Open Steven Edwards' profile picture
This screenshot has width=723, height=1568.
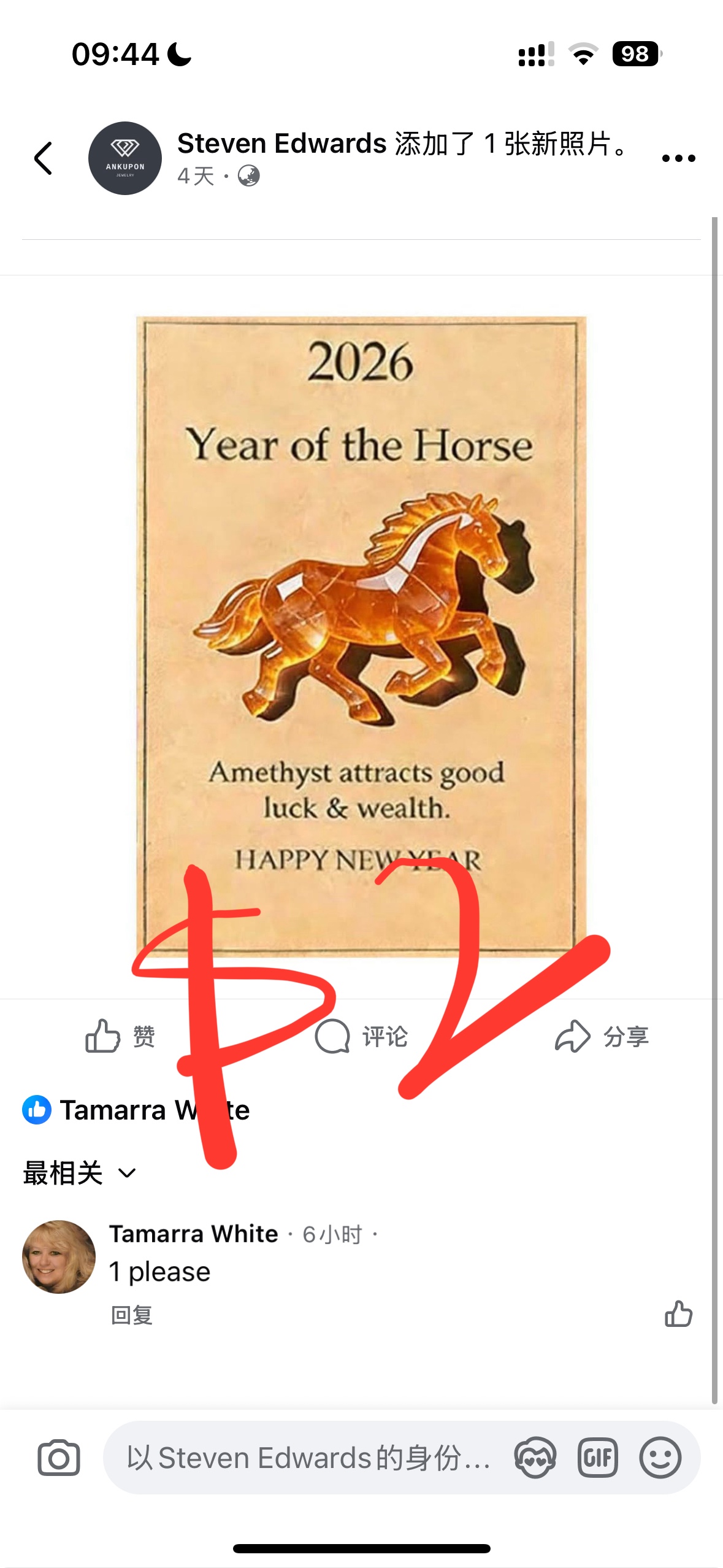coord(125,158)
